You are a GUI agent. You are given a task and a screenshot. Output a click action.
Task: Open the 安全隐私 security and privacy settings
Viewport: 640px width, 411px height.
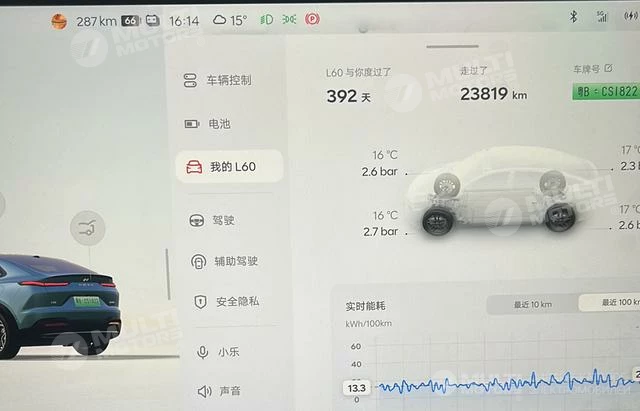tap(232, 301)
